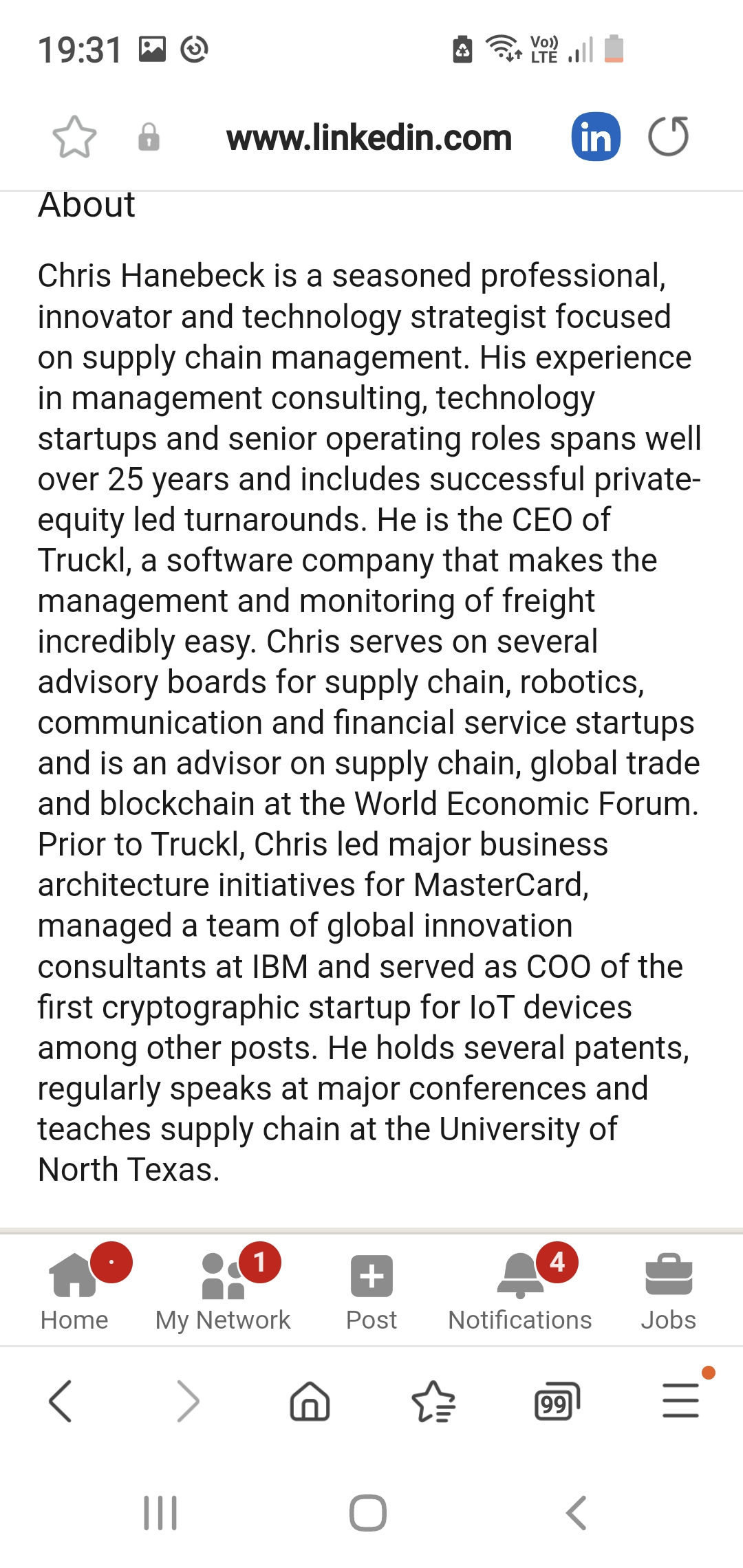Screen dimensions: 743x1568
Task: Reload the LinkedIn page
Action: pos(669,136)
